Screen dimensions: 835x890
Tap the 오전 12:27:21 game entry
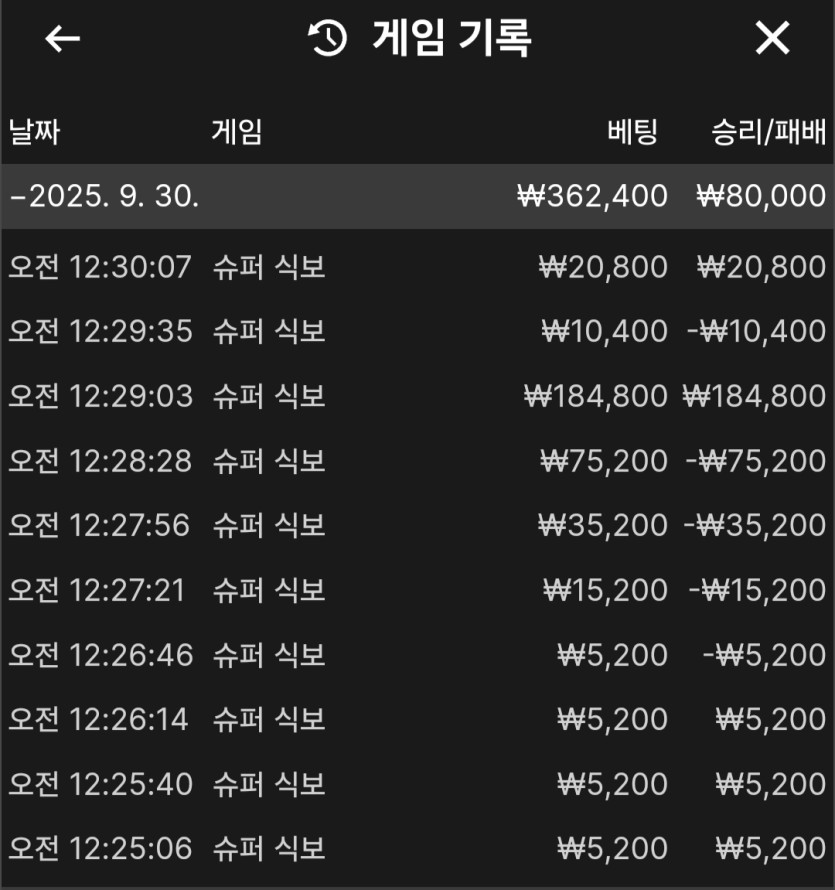coord(417,590)
